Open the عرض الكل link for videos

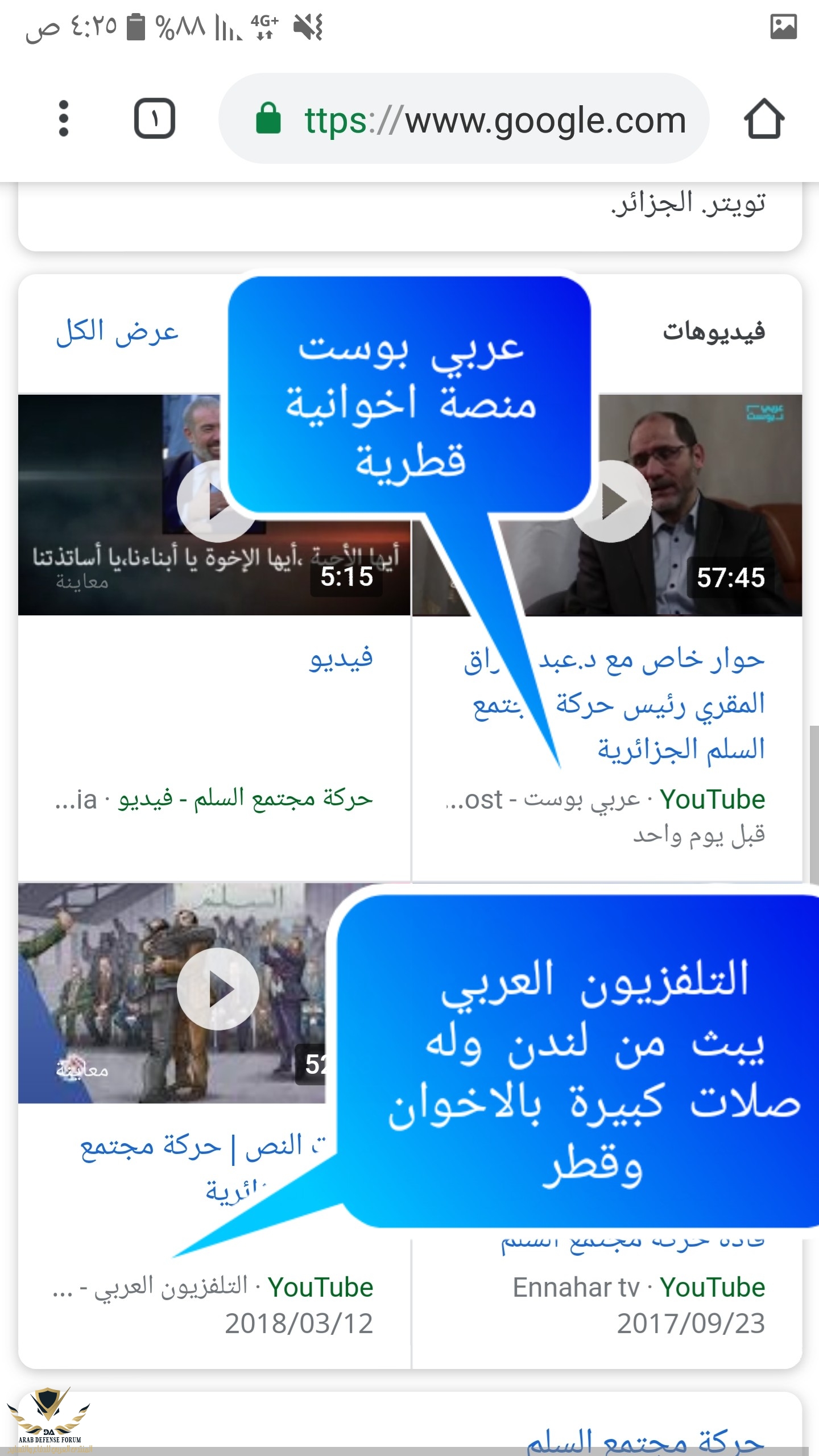pos(117,332)
